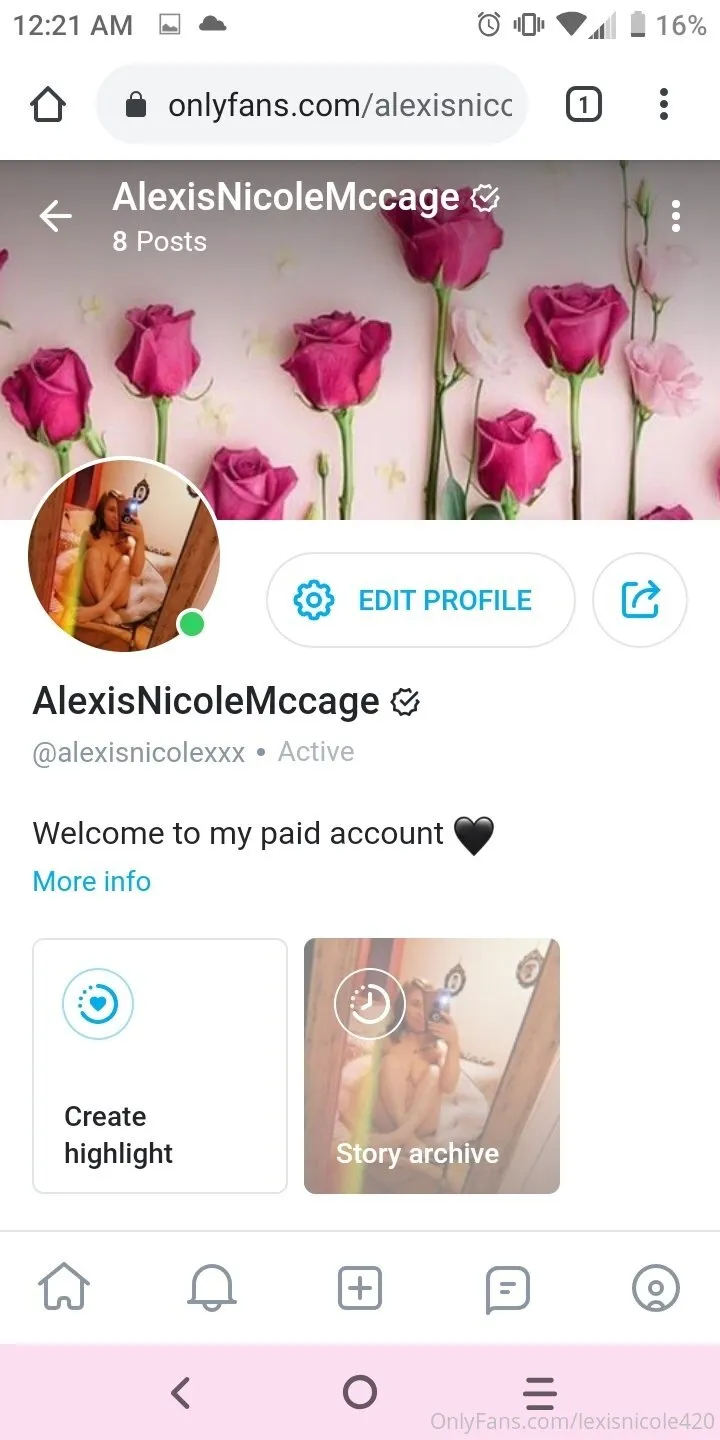Open your profile via the person icon

pos(655,1289)
